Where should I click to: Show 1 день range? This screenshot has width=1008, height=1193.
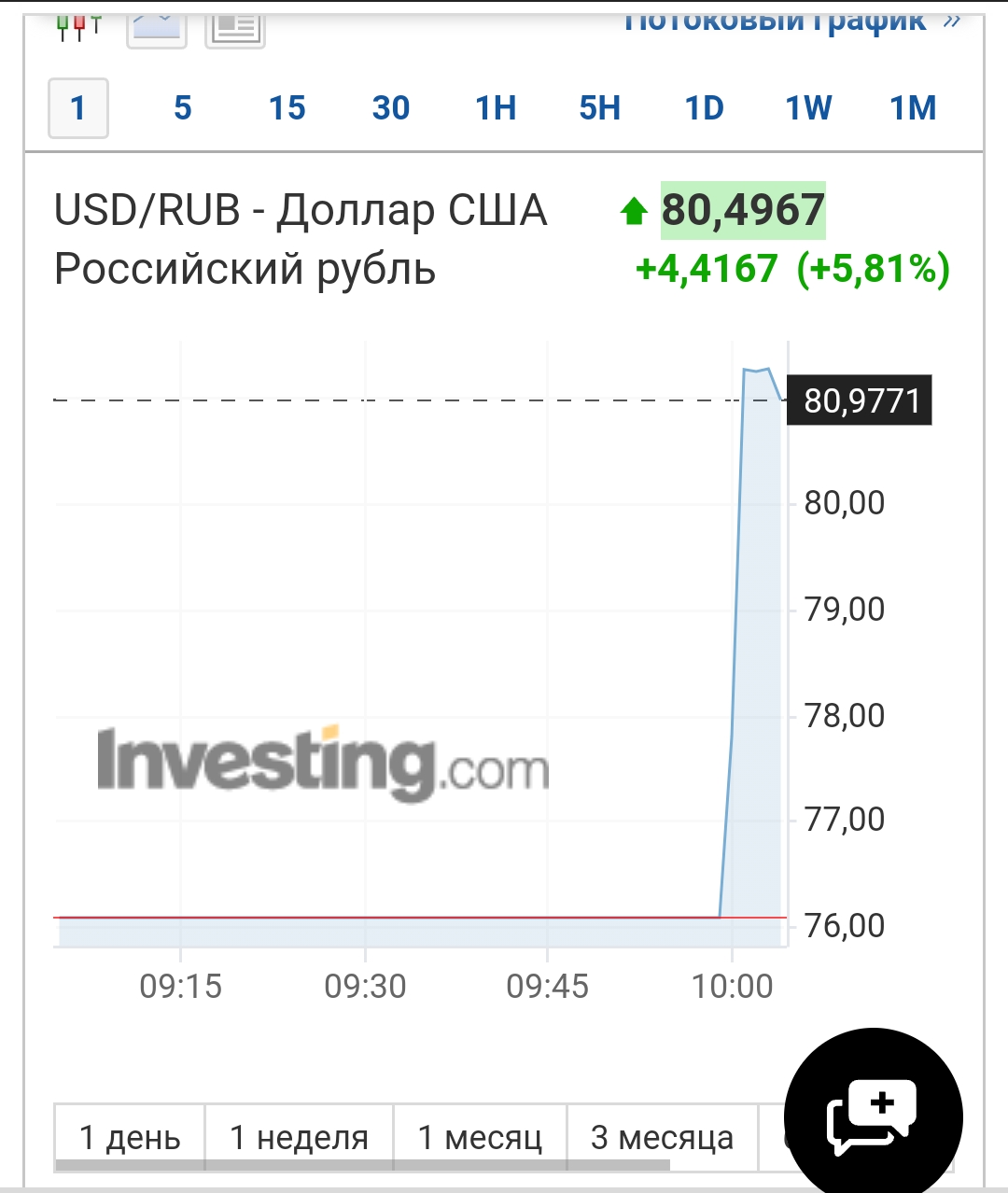(130, 1137)
